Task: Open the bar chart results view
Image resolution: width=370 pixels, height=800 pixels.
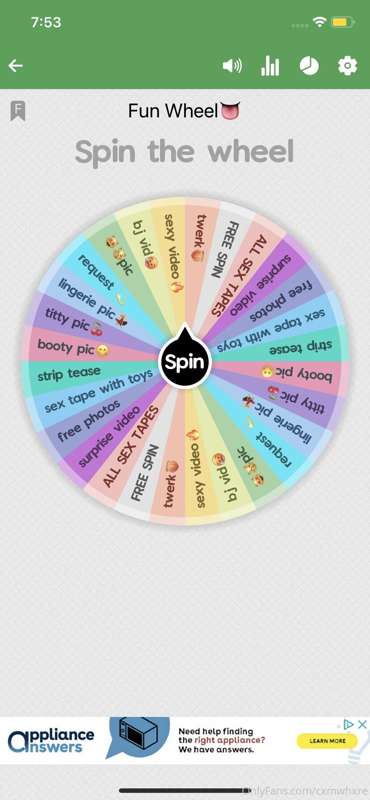Action: click(x=270, y=66)
